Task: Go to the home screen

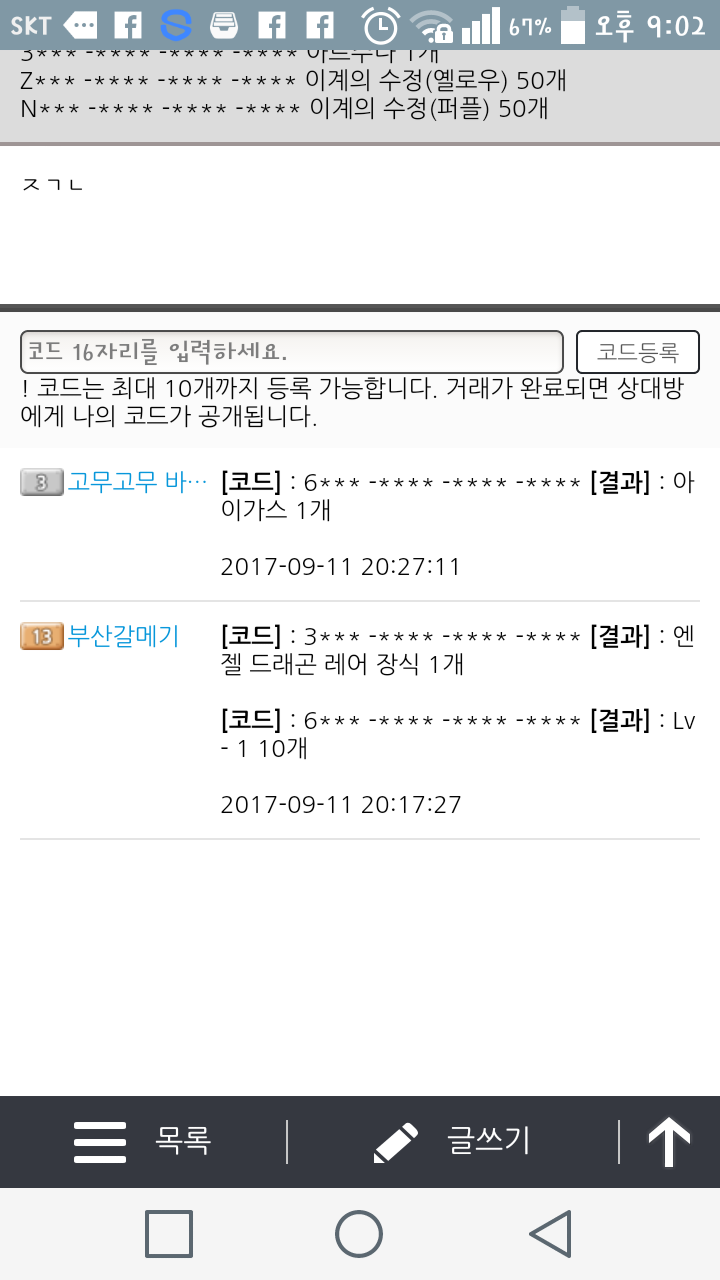Action: point(359,1233)
